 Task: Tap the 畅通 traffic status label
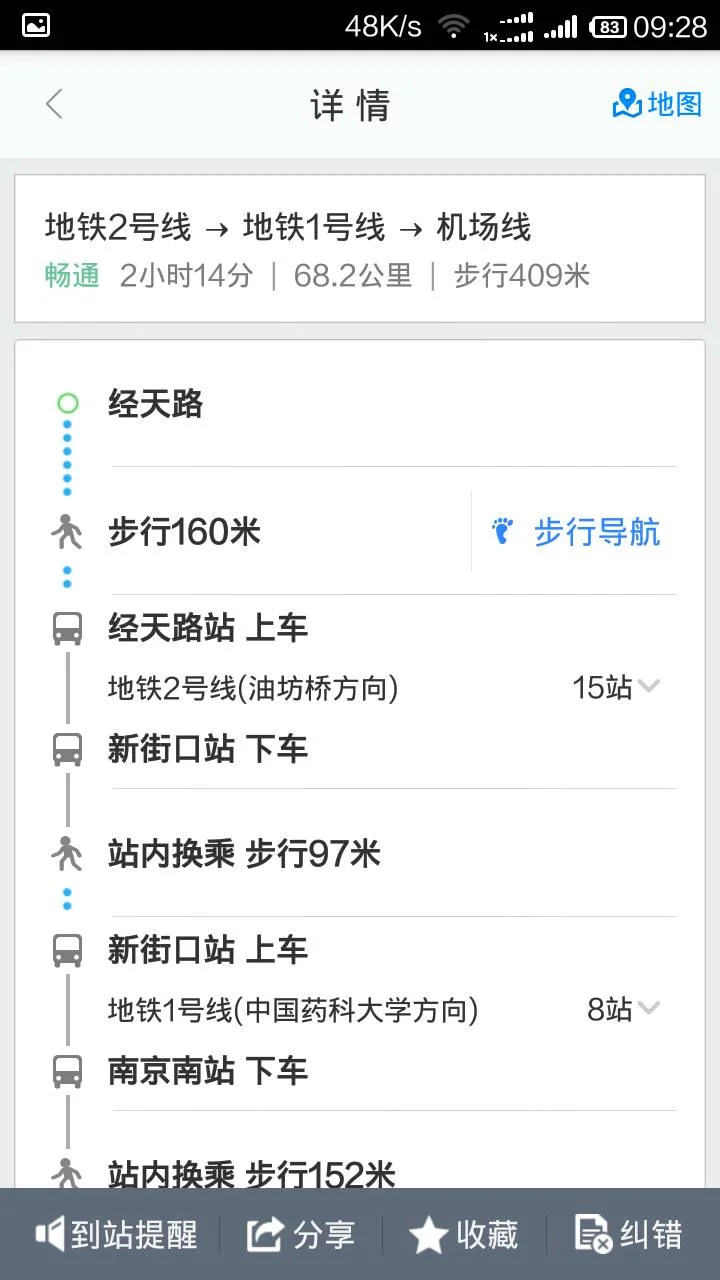70,276
